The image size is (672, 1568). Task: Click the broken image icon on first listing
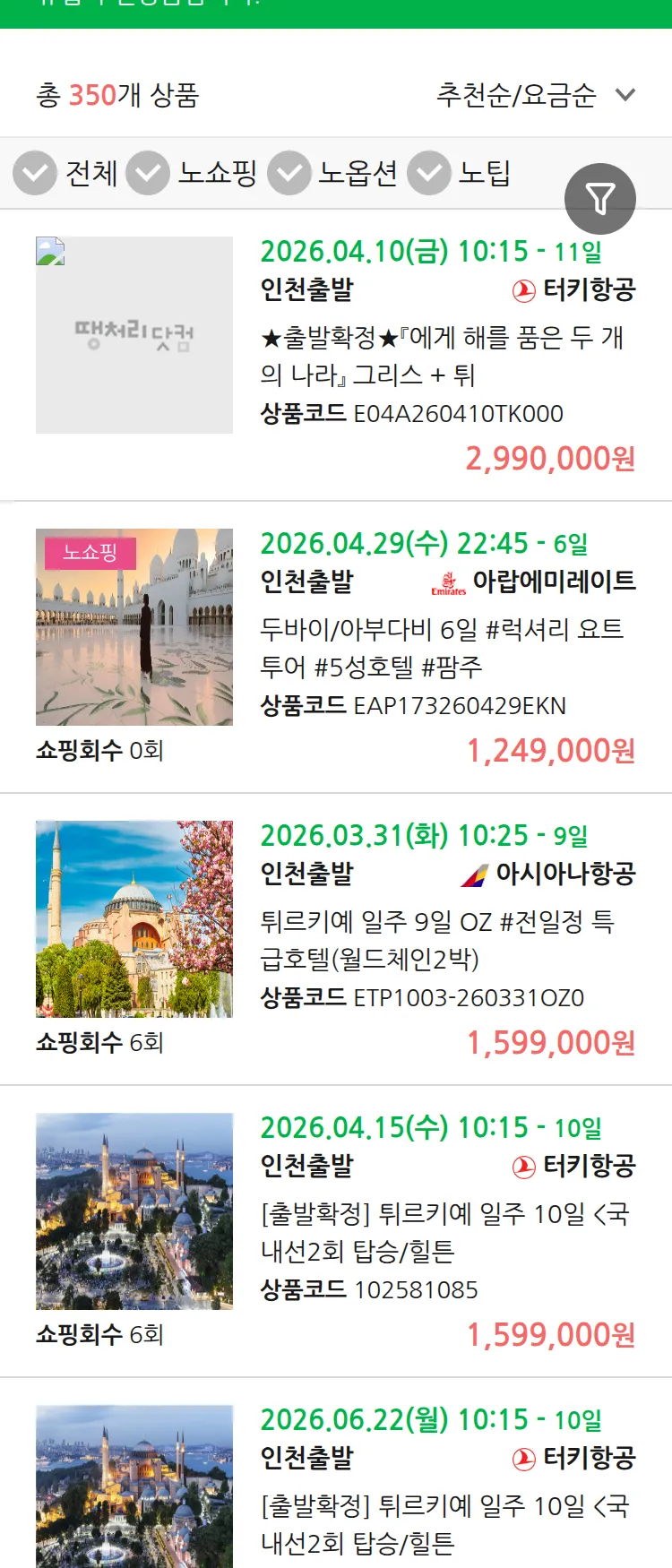[49, 251]
